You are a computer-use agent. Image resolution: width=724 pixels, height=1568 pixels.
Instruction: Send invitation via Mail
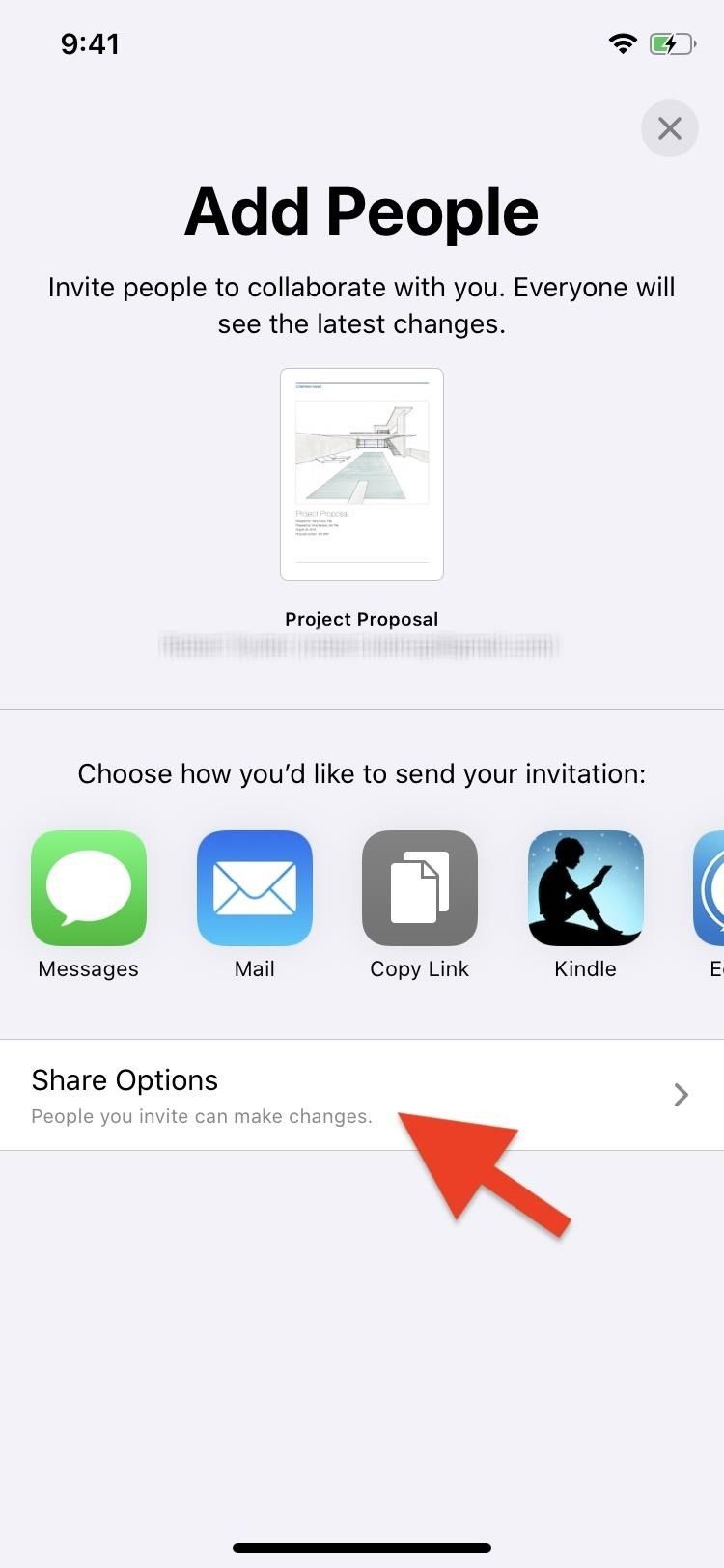(255, 888)
